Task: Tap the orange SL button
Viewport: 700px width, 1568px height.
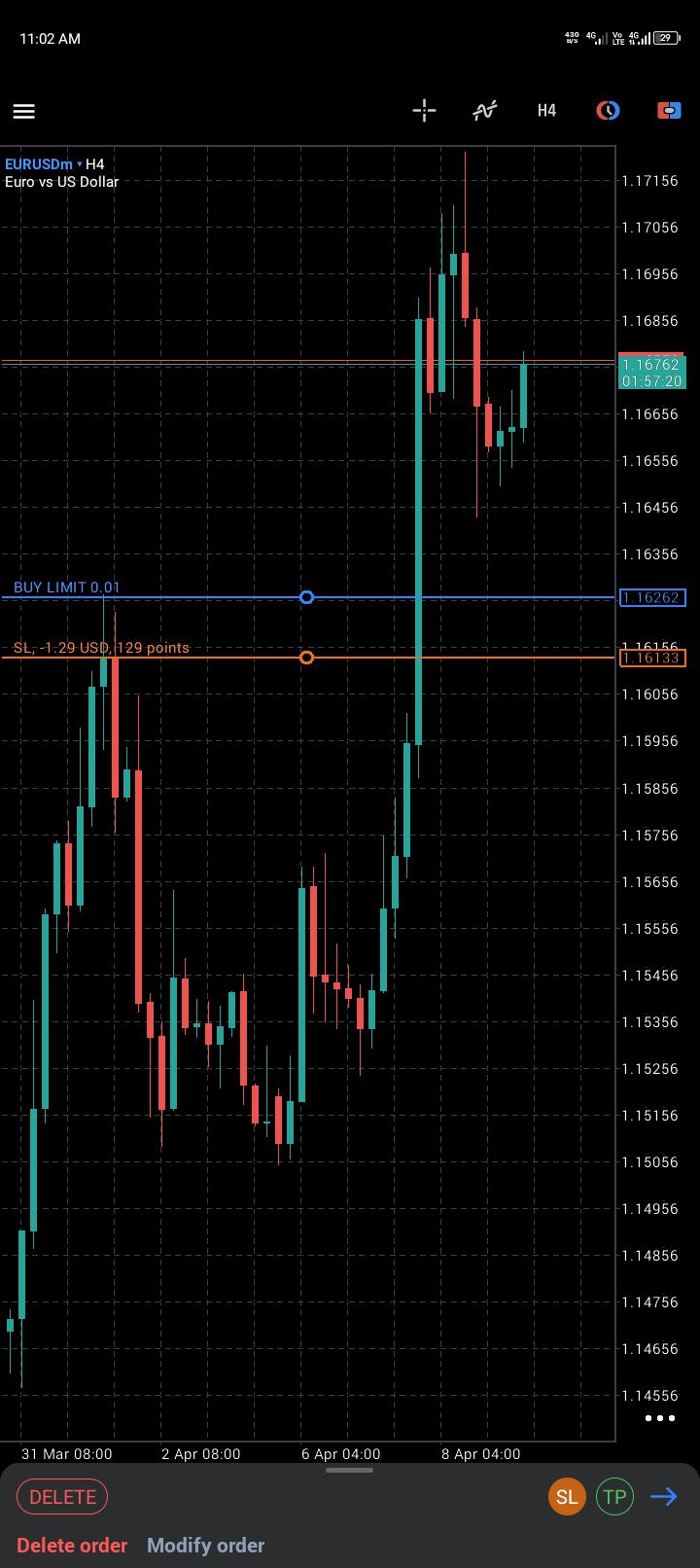Action: tap(567, 1497)
